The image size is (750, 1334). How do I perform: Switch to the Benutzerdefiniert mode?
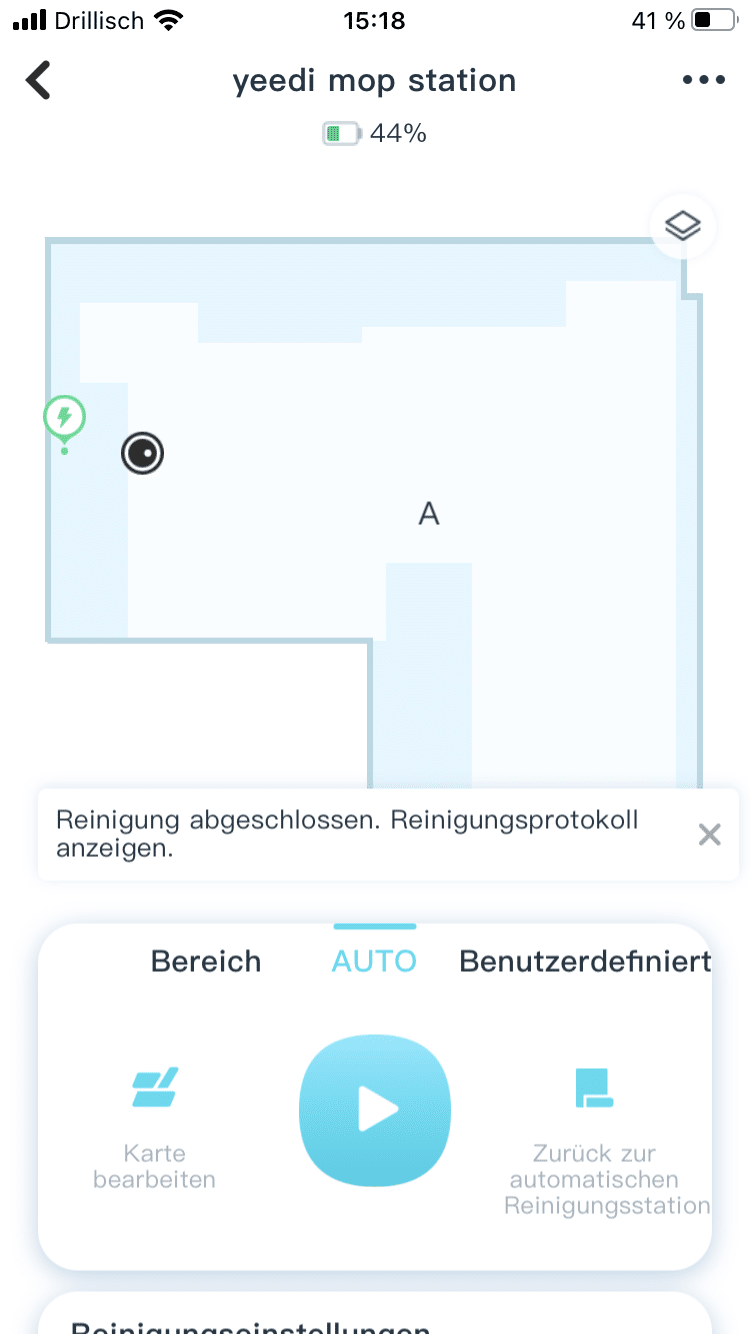pyautogui.click(x=584, y=961)
